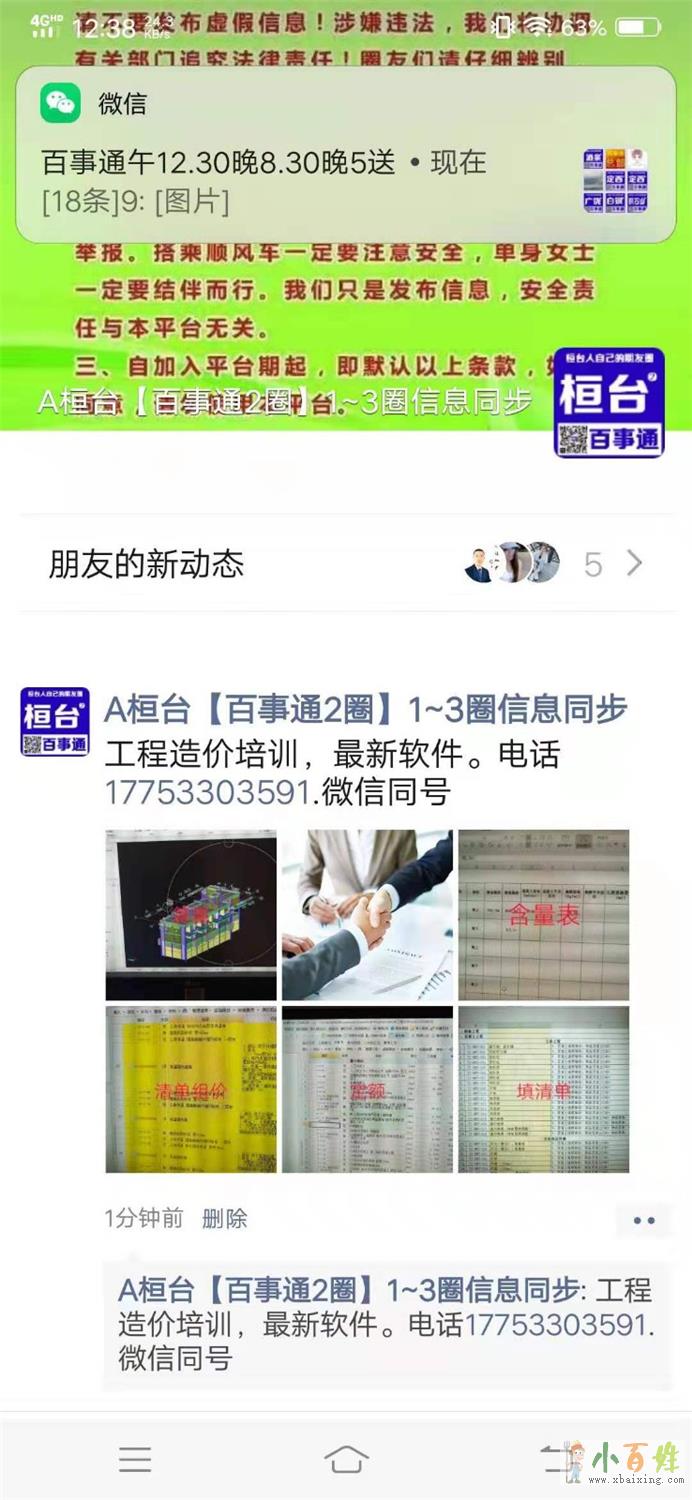Tap phone number 17753303591 in the comment
The height and width of the screenshot is (1500, 692).
pos(558,1325)
